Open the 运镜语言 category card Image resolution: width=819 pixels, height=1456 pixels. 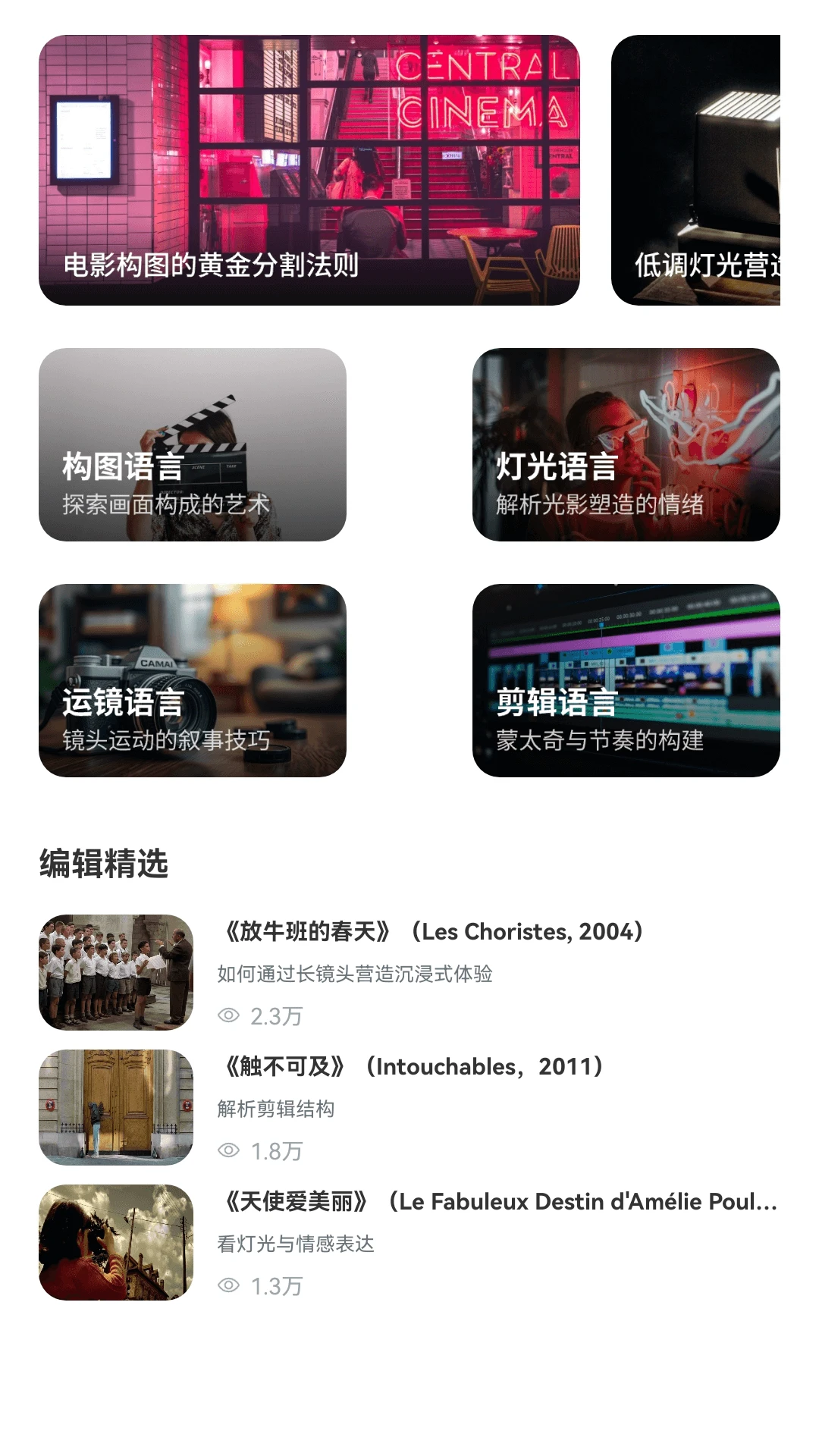click(x=193, y=680)
